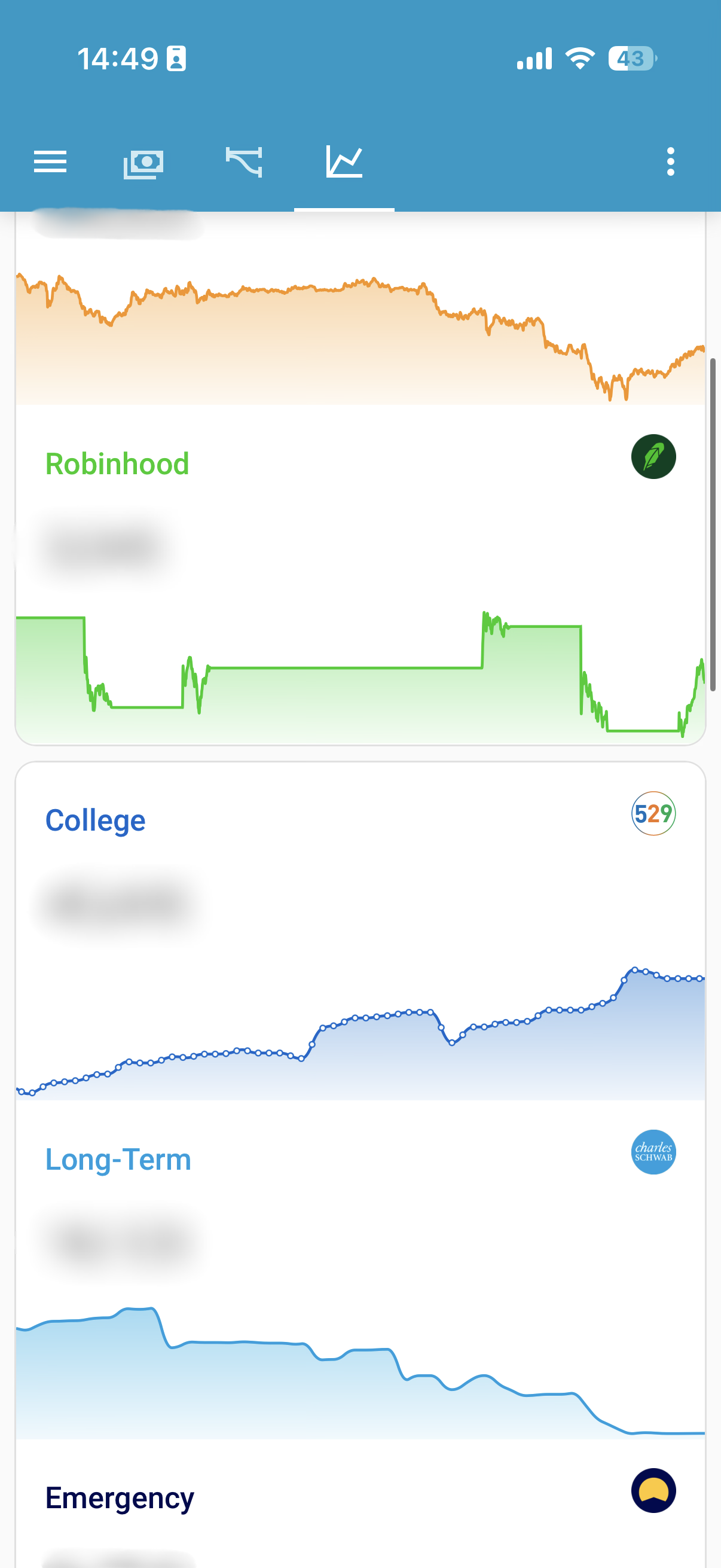Switch to the performance chart tab
This screenshot has width=721, height=1568.
pyautogui.click(x=344, y=161)
